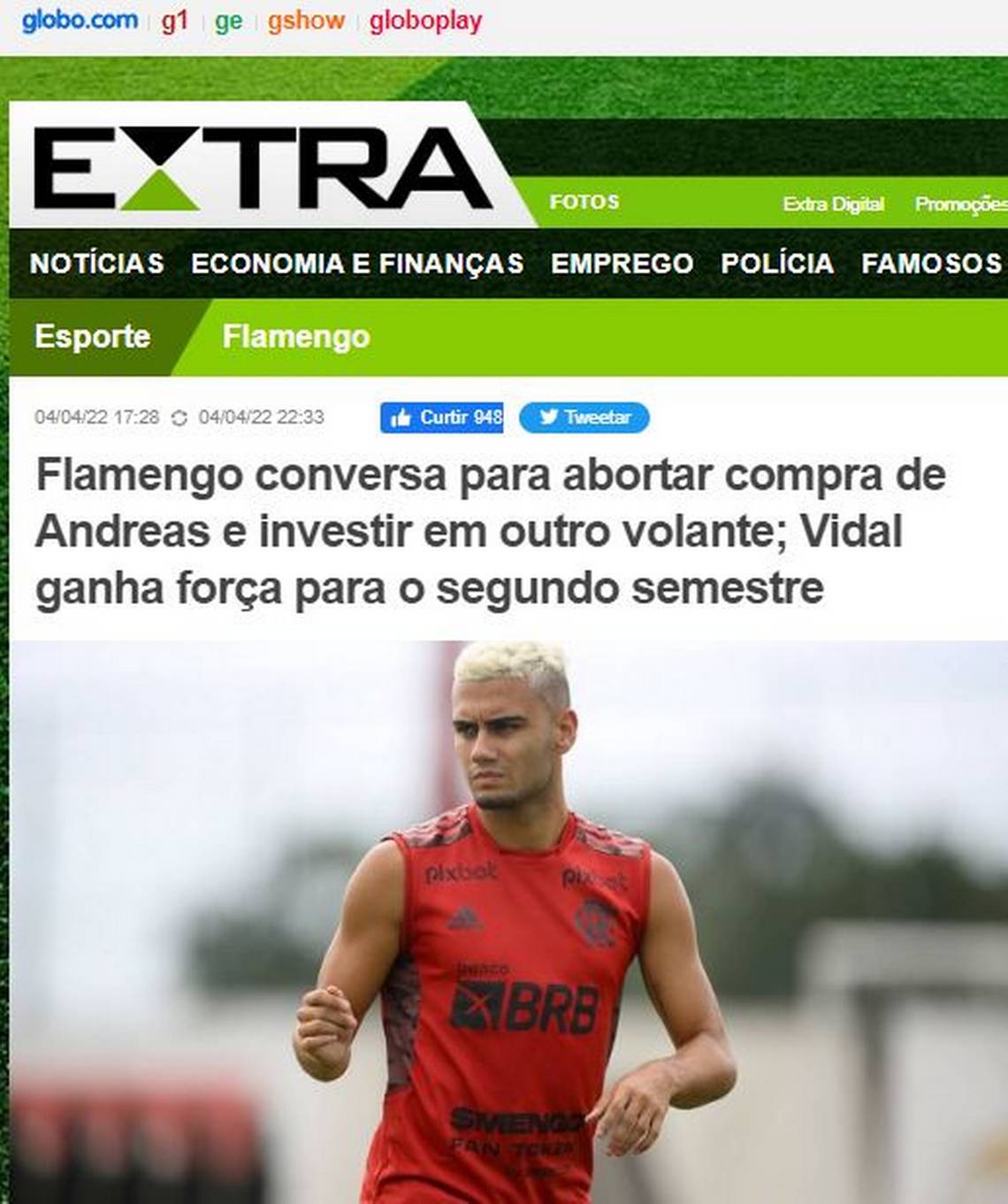Open the FOTOS section
Viewport: 1008px width, 1204px height.
point(584,202)
